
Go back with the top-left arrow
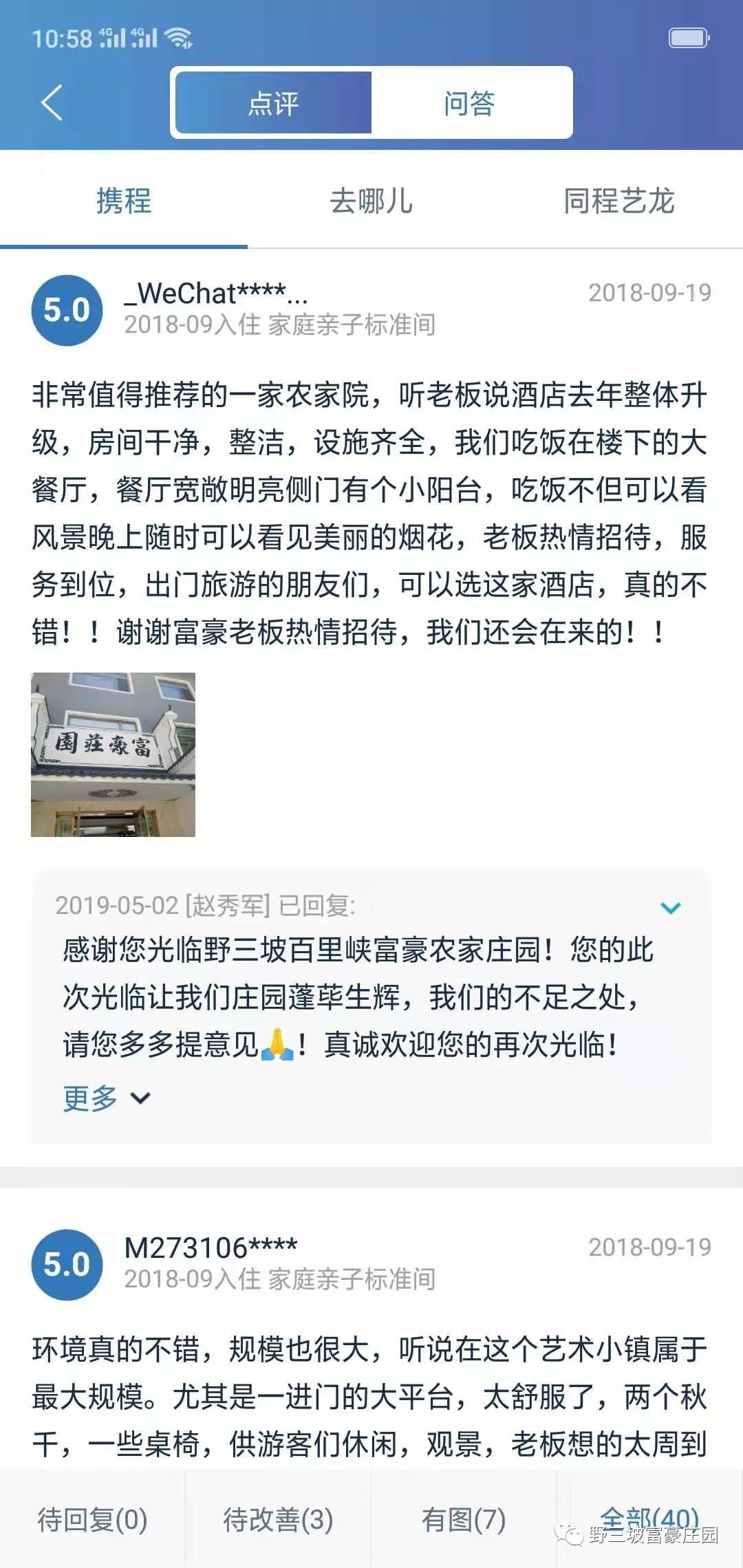click(52, 102)
